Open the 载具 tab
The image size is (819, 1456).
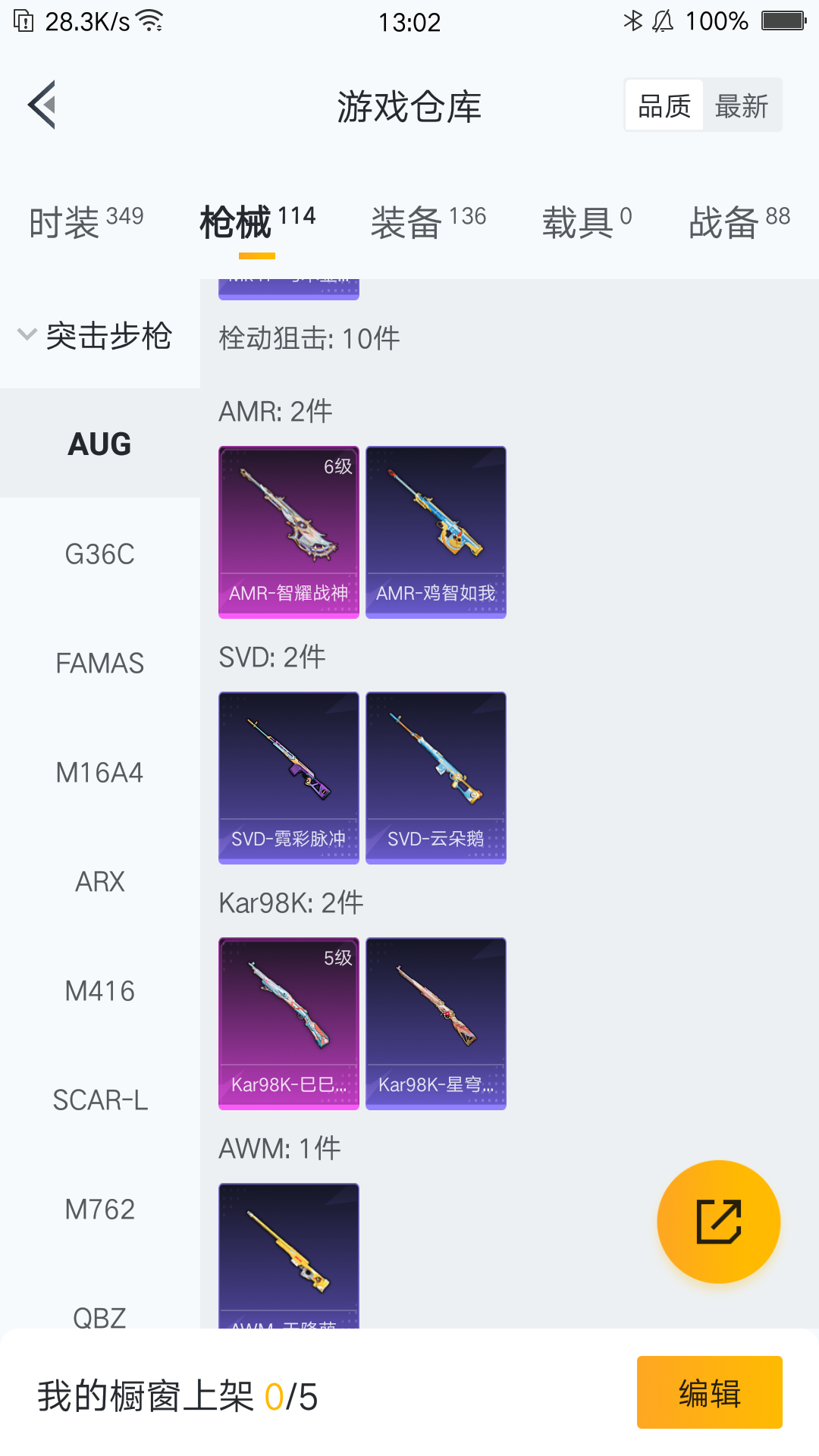(586, 221)
